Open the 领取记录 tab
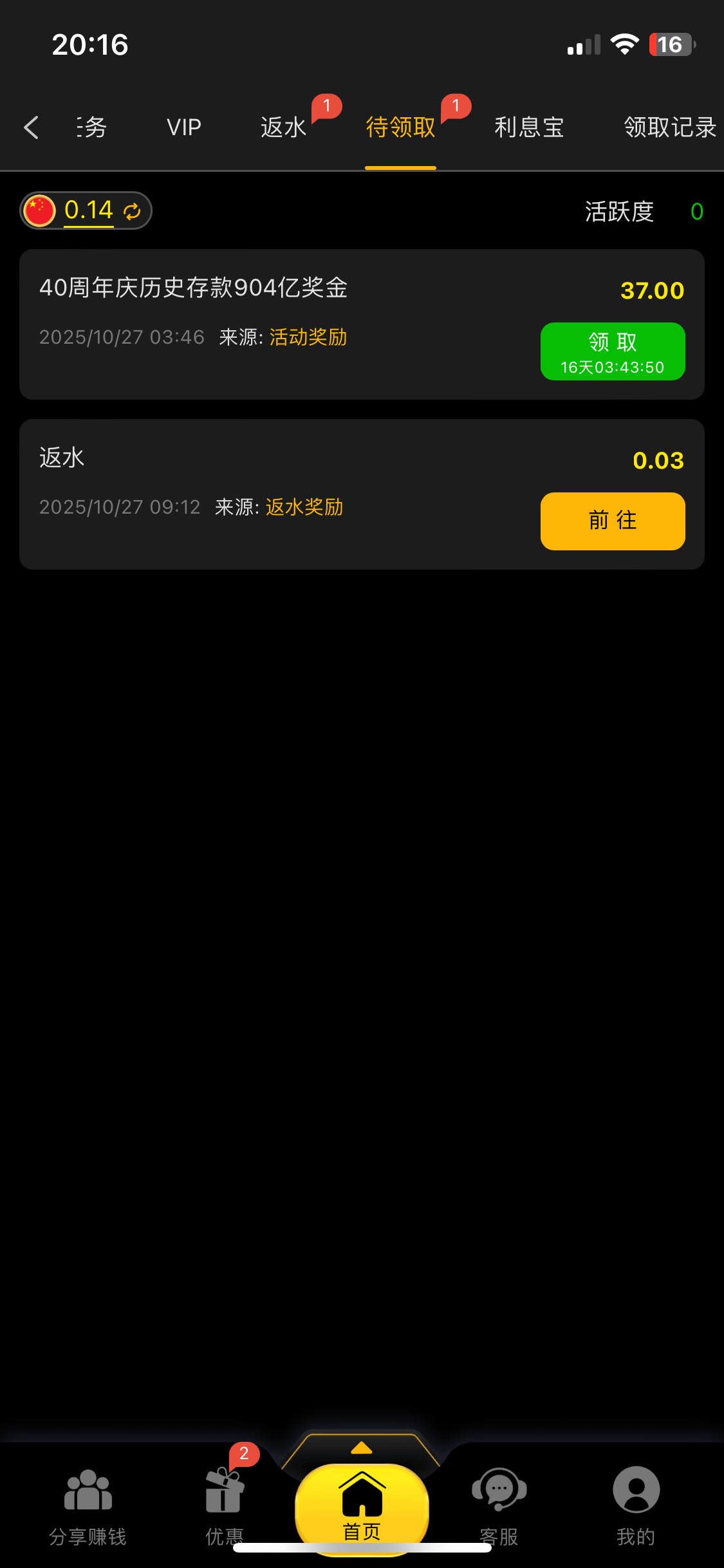Viewport: 724px width, 1568px height. point(669,127)
